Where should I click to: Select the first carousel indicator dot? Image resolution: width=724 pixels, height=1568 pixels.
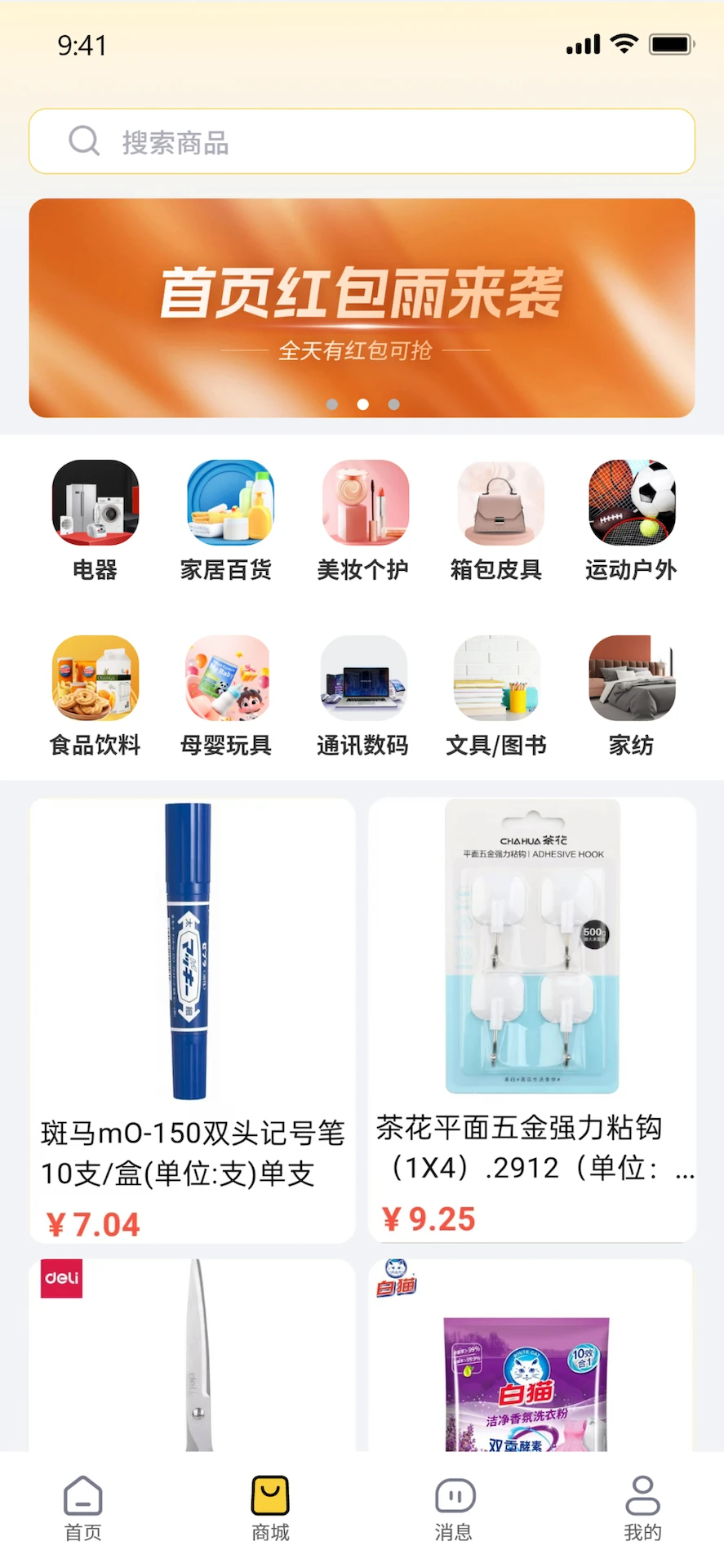(332, 404)
